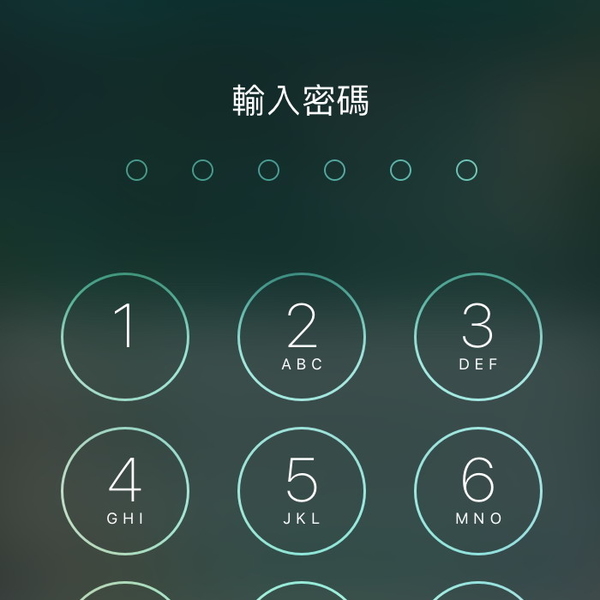
Task: Tap the 3 DEF key
Action: pos(478,336)
